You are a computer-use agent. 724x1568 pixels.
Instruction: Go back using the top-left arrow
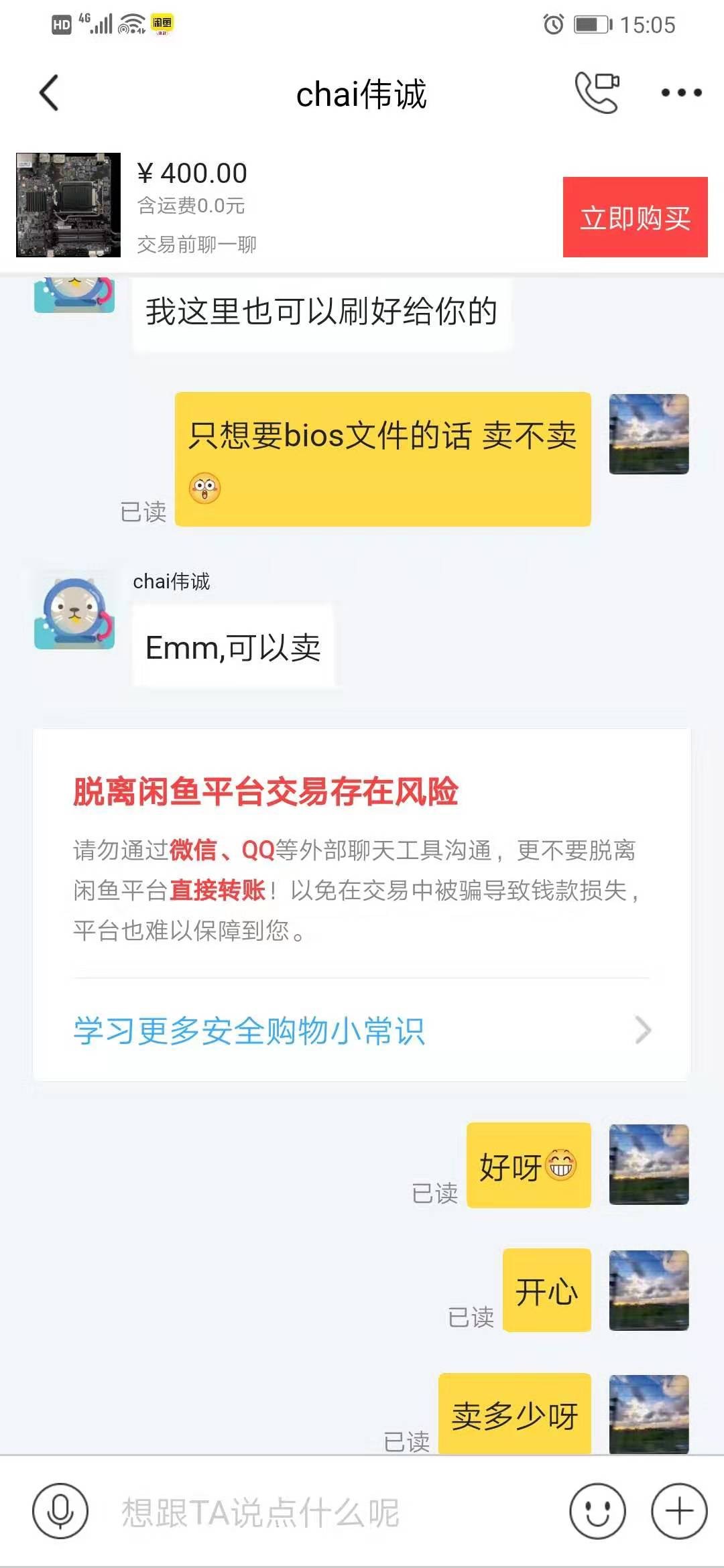[49, 92]
